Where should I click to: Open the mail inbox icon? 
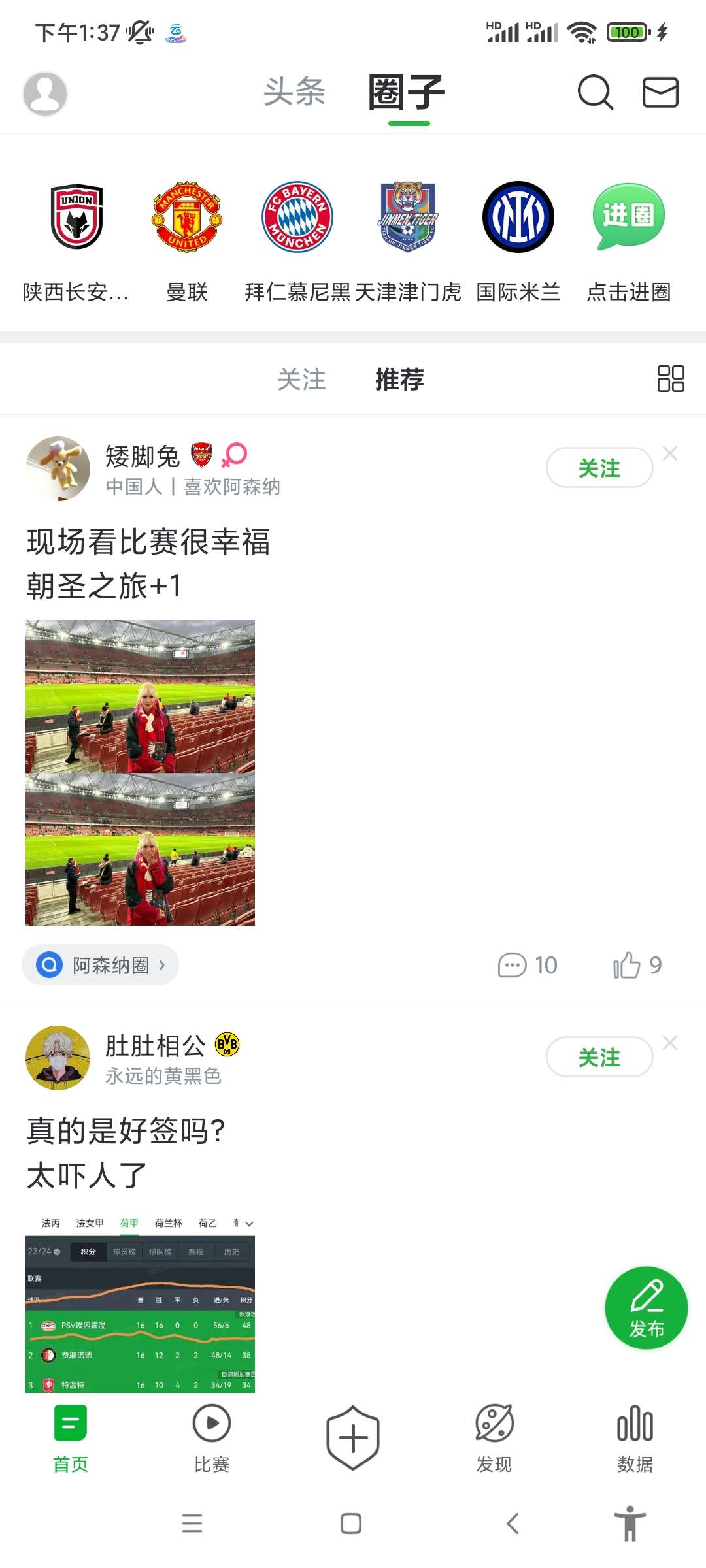coord(660,92)
